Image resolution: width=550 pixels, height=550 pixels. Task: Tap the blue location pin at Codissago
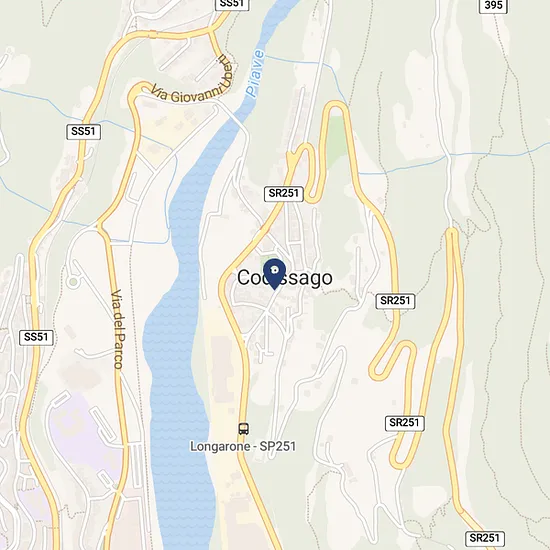tap(274, 274)
